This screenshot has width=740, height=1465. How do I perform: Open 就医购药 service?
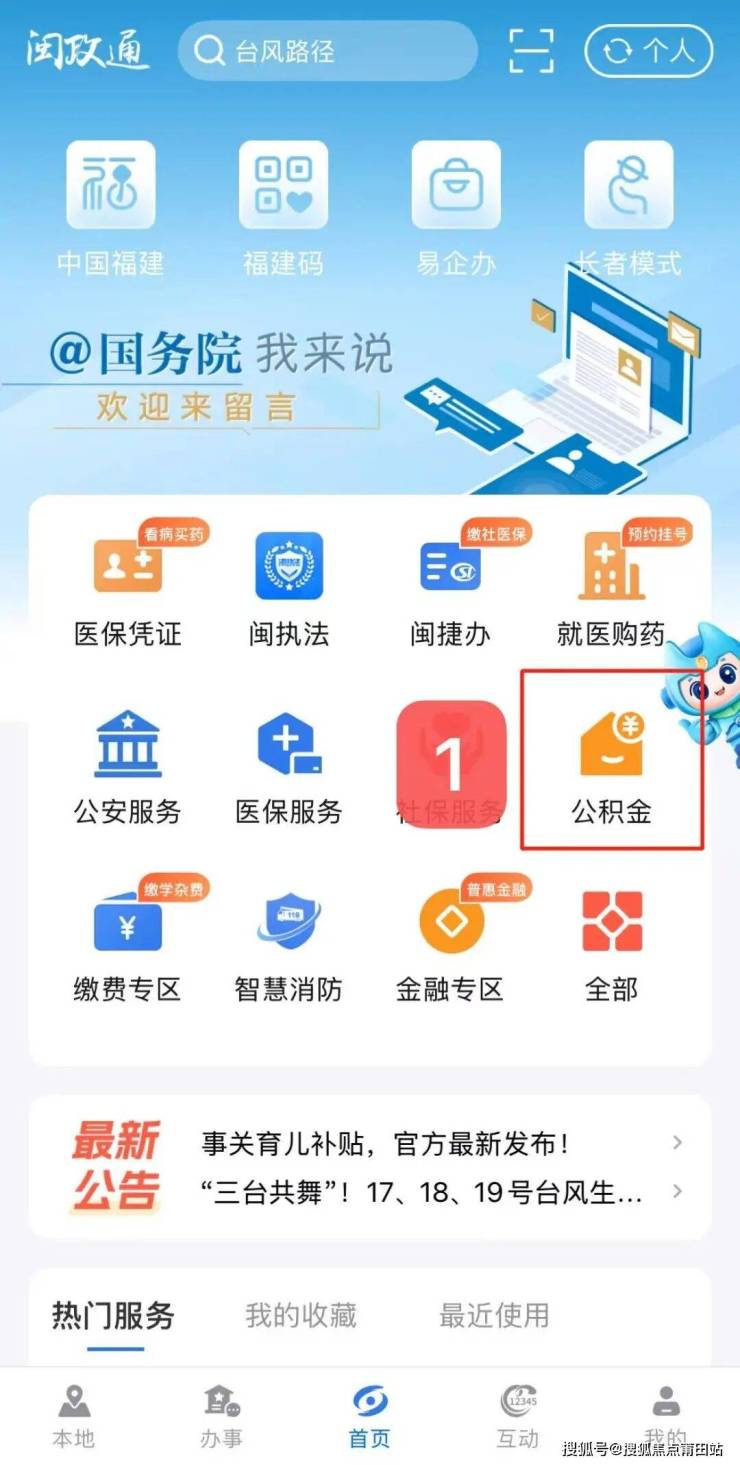pos(611,585)
